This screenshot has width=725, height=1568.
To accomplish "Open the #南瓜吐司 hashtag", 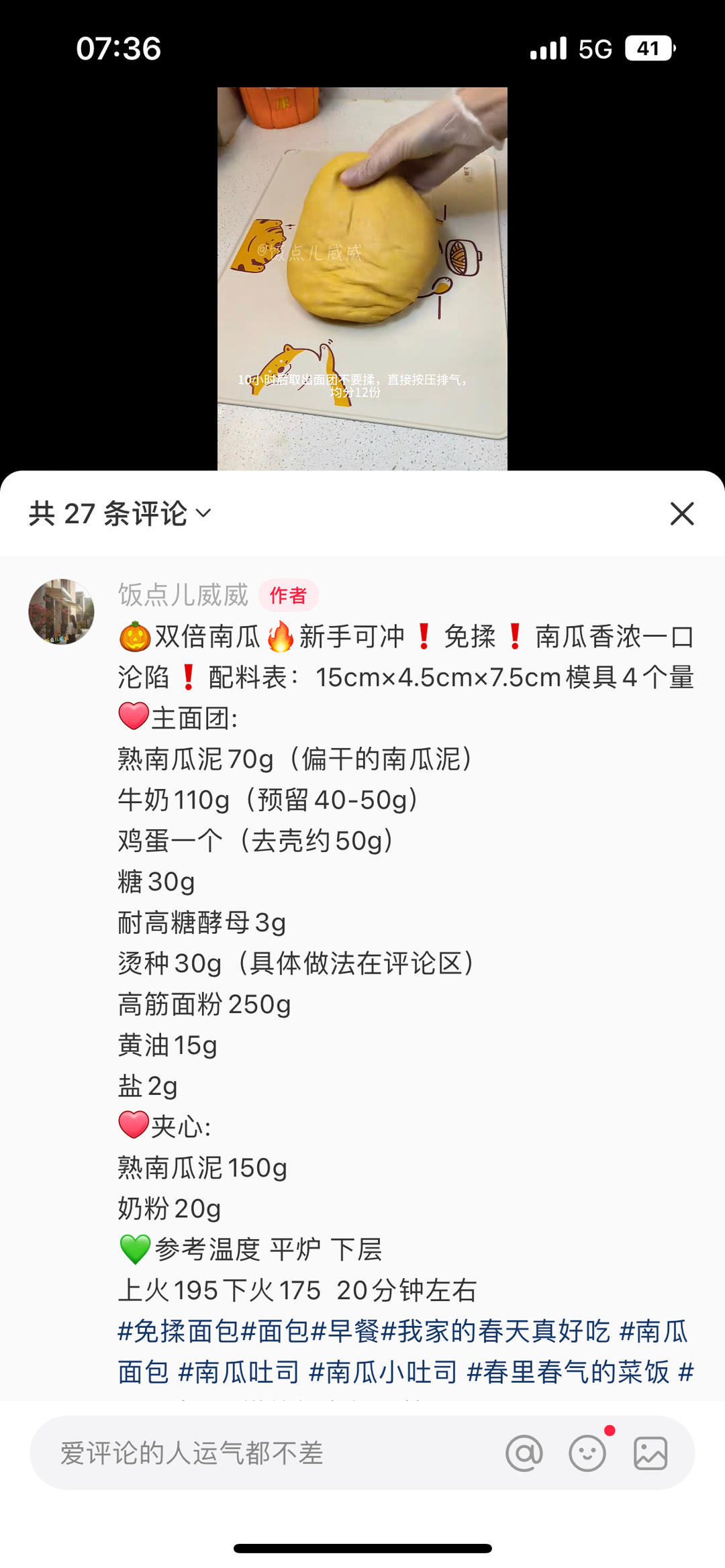I will (238, 1372).
